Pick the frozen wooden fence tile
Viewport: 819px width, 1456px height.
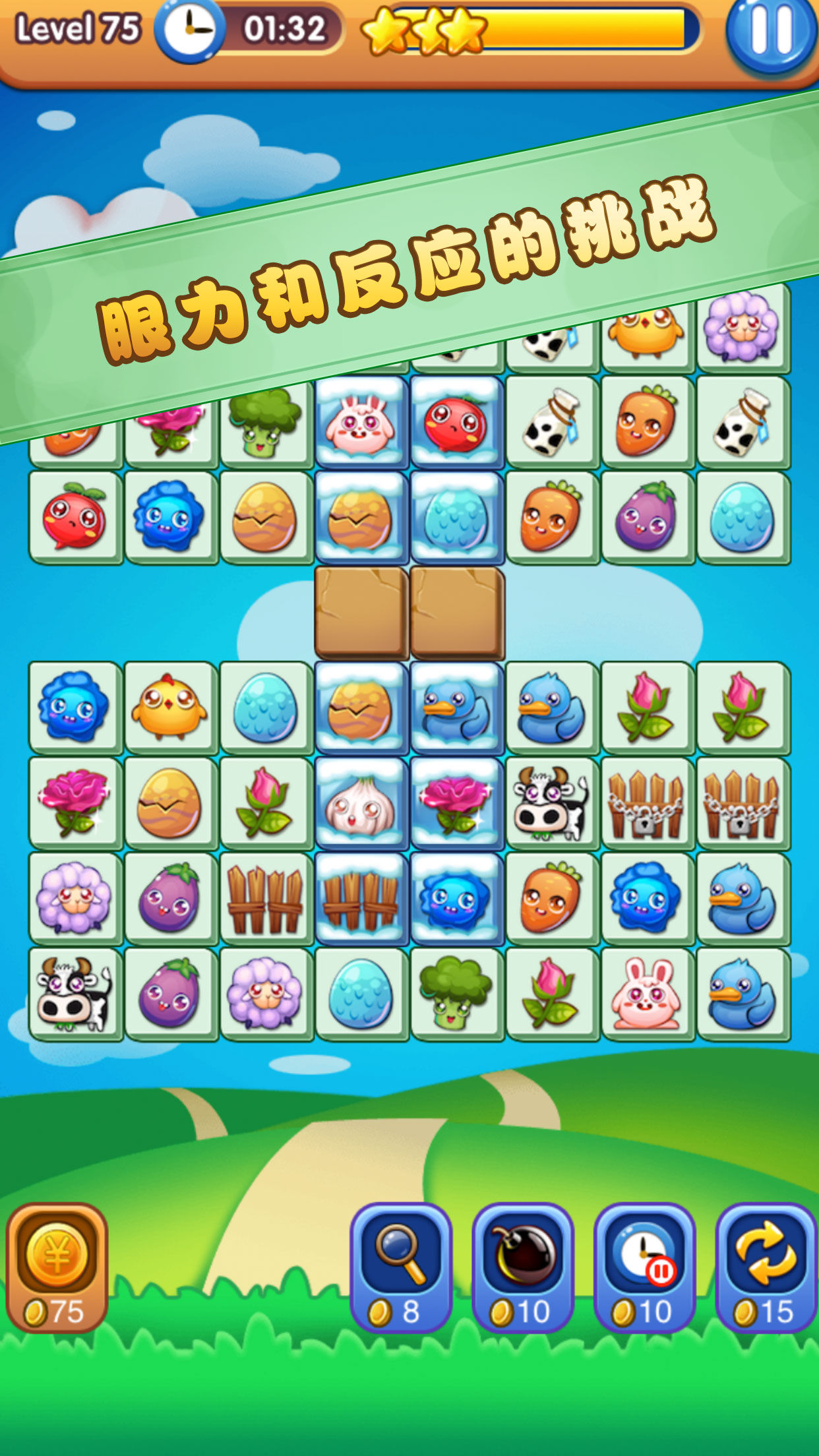(x=361, y=898)
